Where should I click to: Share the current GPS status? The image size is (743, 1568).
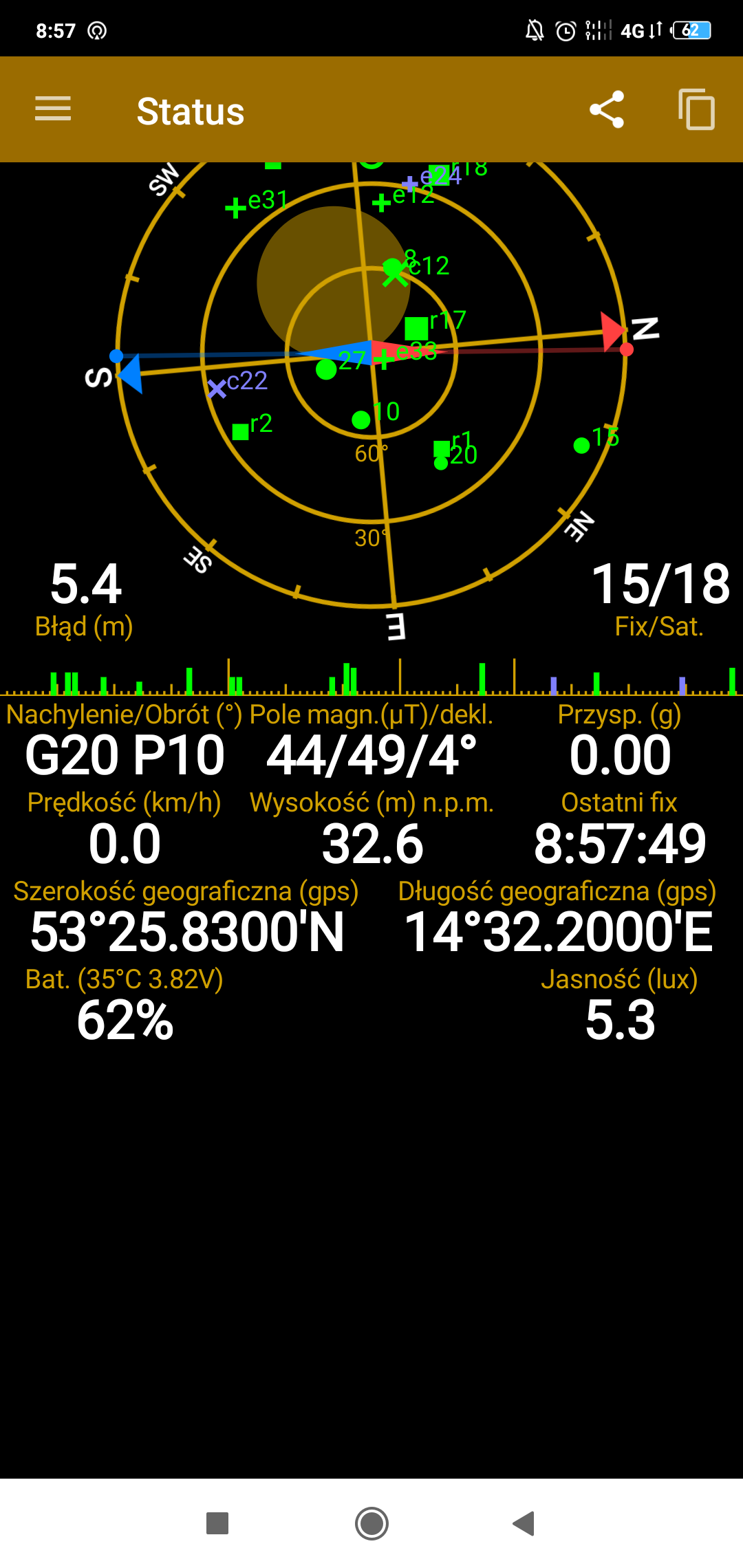pyautogui.click(x=607, y=109)
